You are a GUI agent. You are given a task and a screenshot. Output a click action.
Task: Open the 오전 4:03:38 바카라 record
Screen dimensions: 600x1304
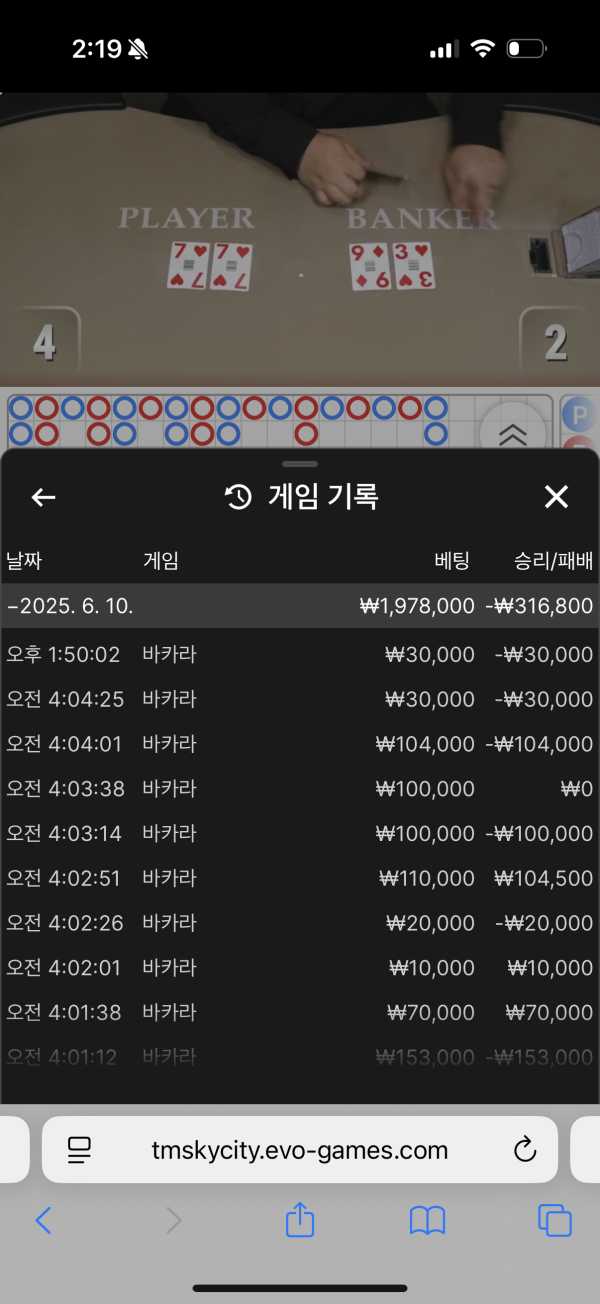tap(300, 789)
